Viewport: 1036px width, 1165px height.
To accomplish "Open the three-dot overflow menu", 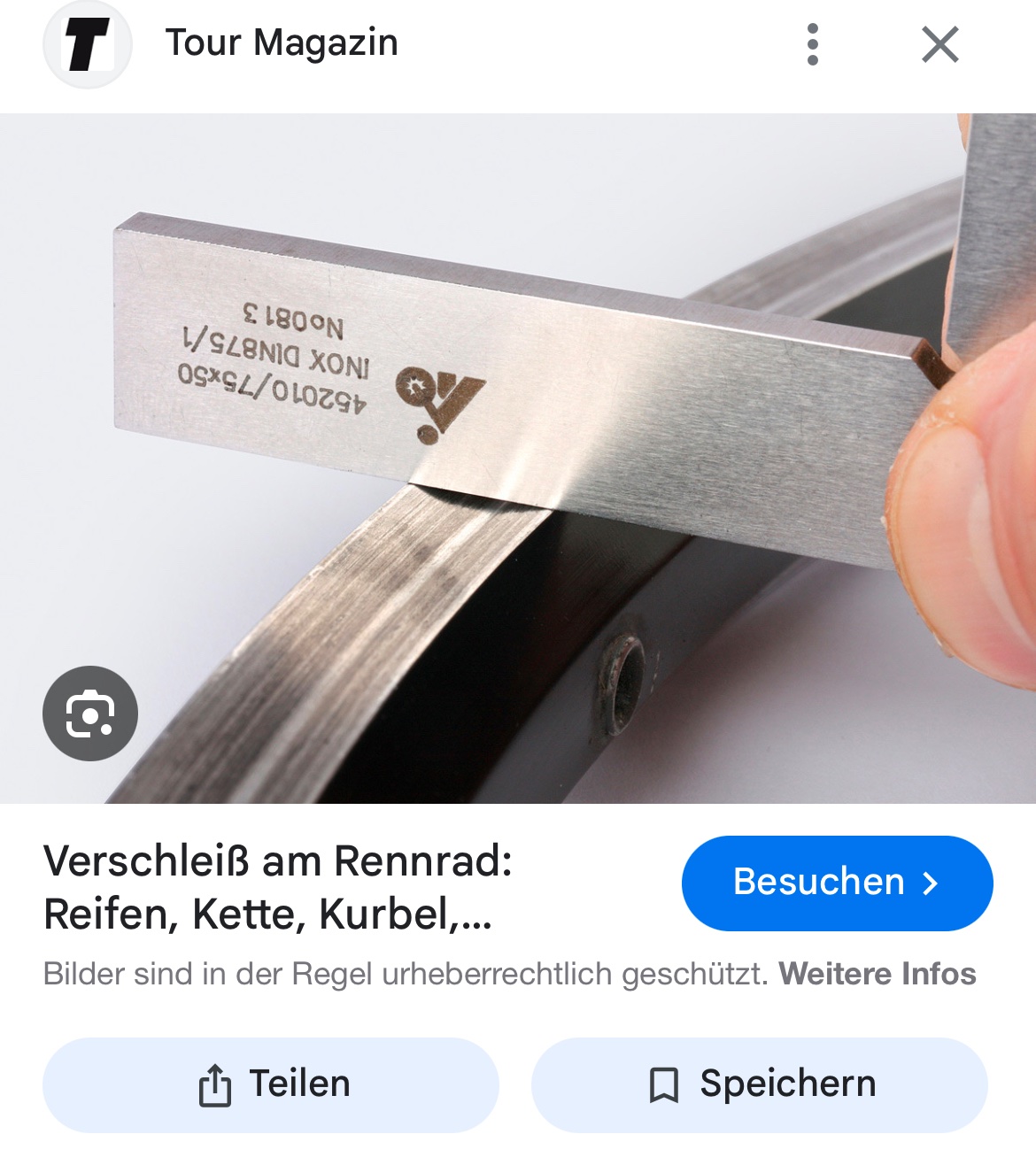I will (x=812, y=44).
